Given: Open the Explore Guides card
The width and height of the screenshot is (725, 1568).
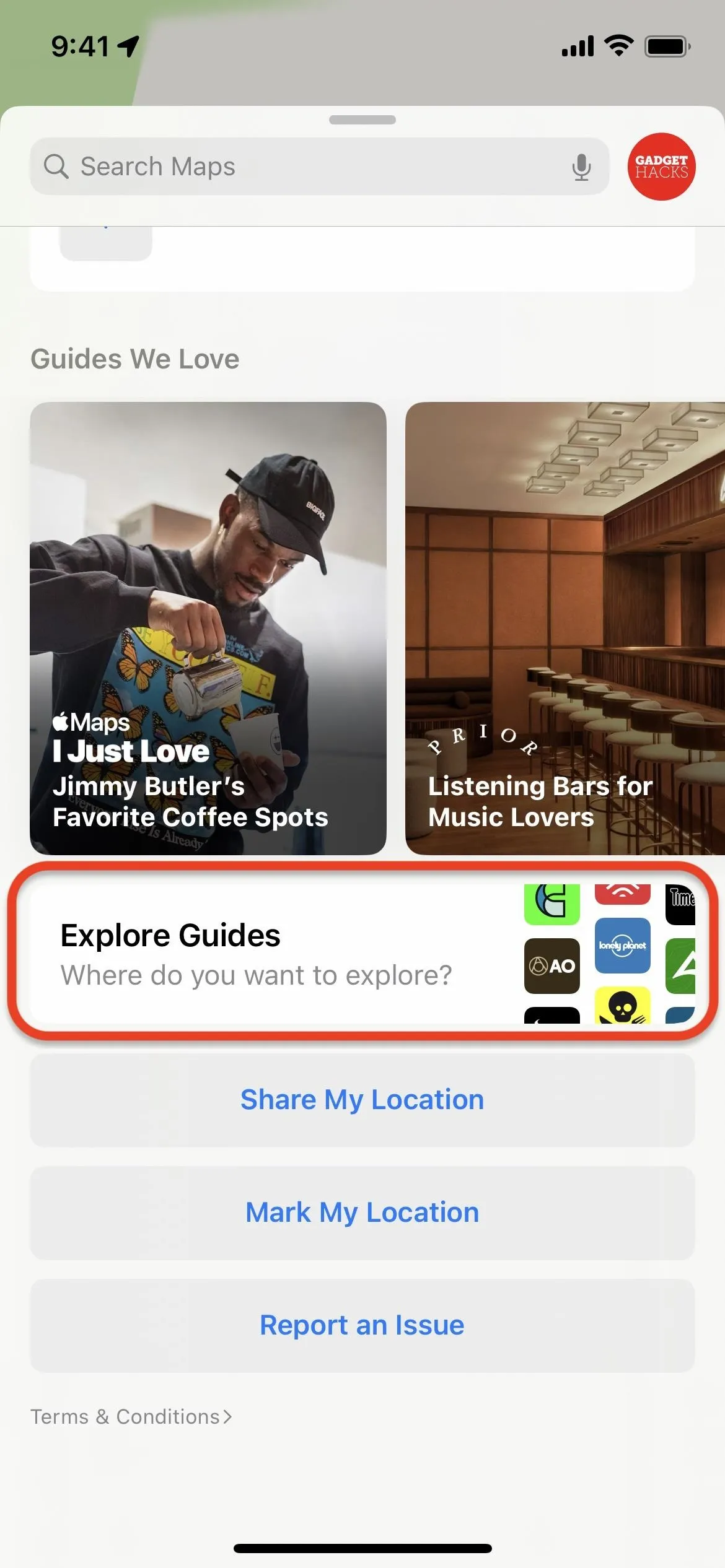Looking at the screenshot, I should point(362,954).
